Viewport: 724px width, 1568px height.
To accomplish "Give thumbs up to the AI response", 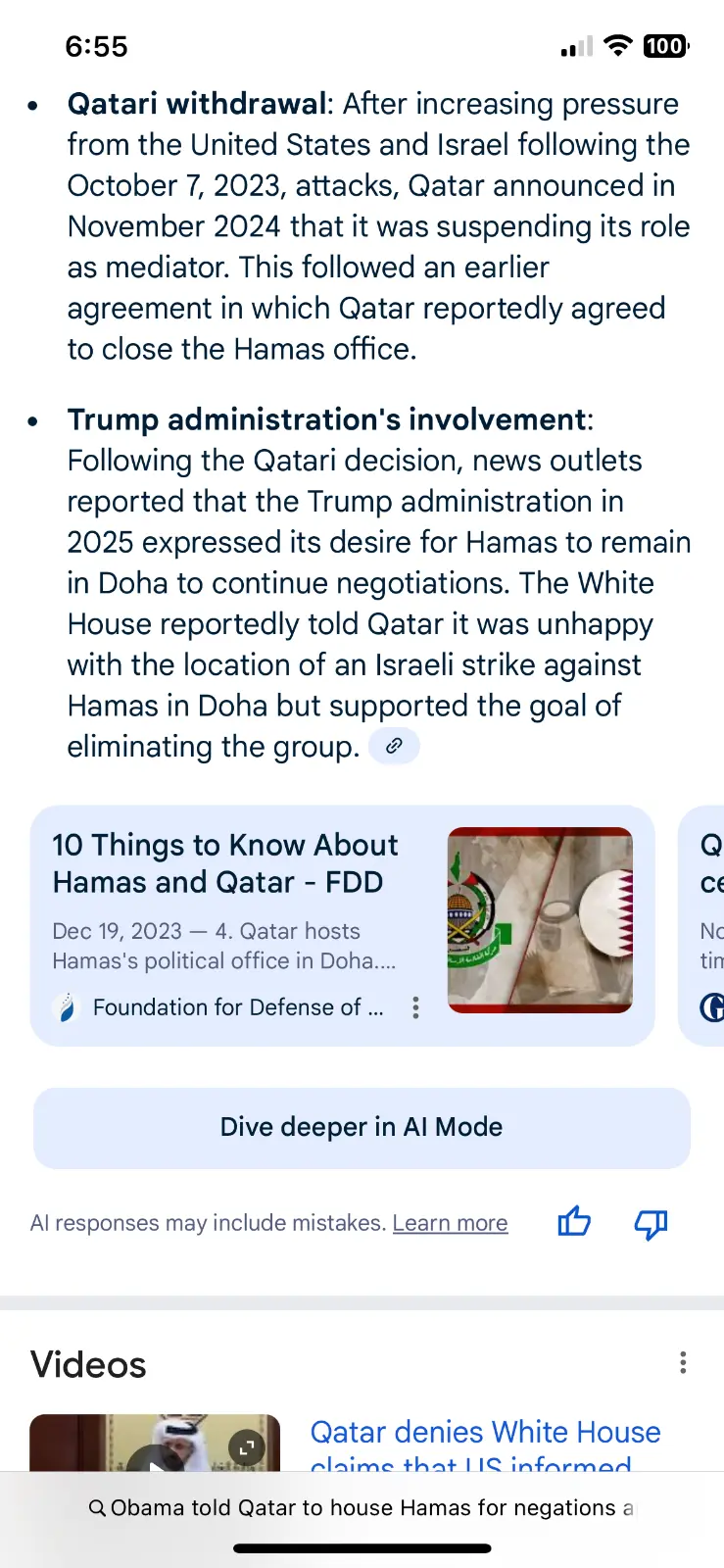I will [574, 1222].
